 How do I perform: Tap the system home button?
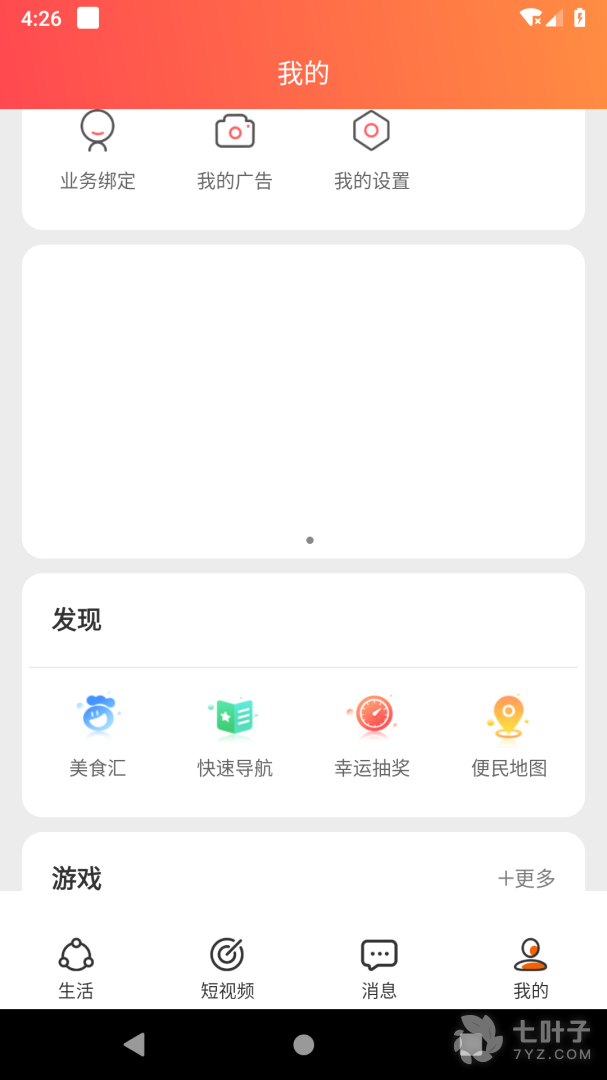pos(303,1045)
